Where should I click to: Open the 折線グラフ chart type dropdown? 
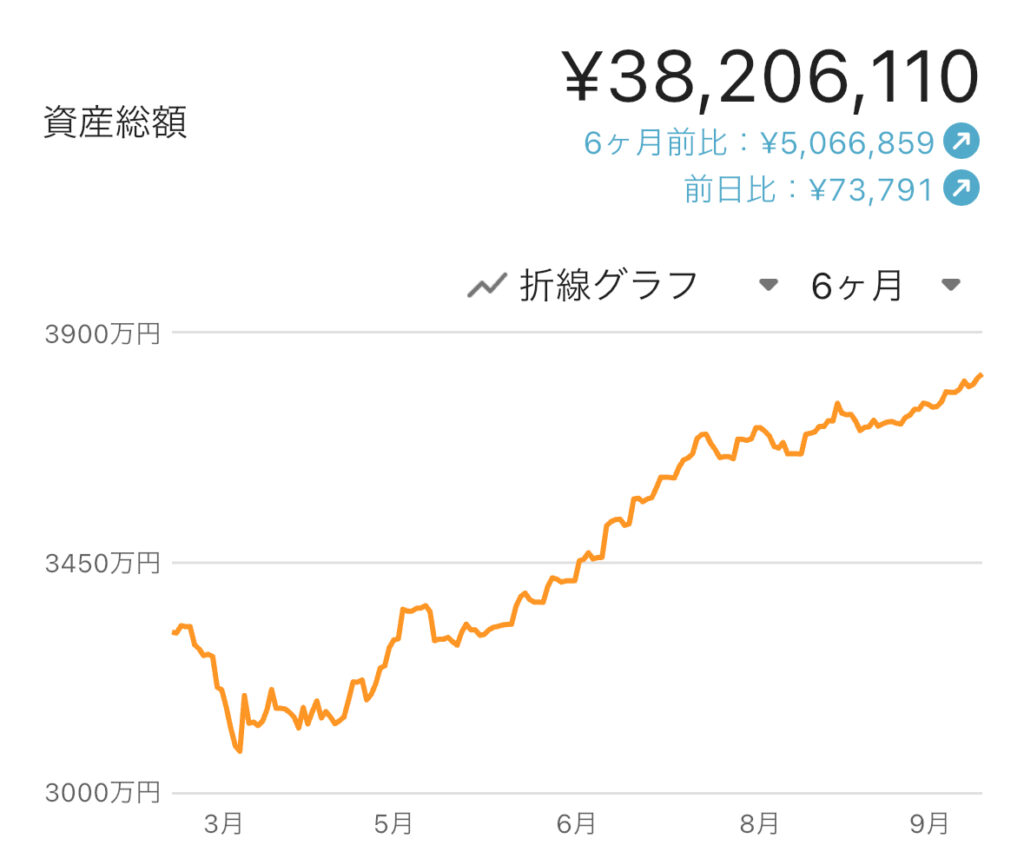(622, 286)
